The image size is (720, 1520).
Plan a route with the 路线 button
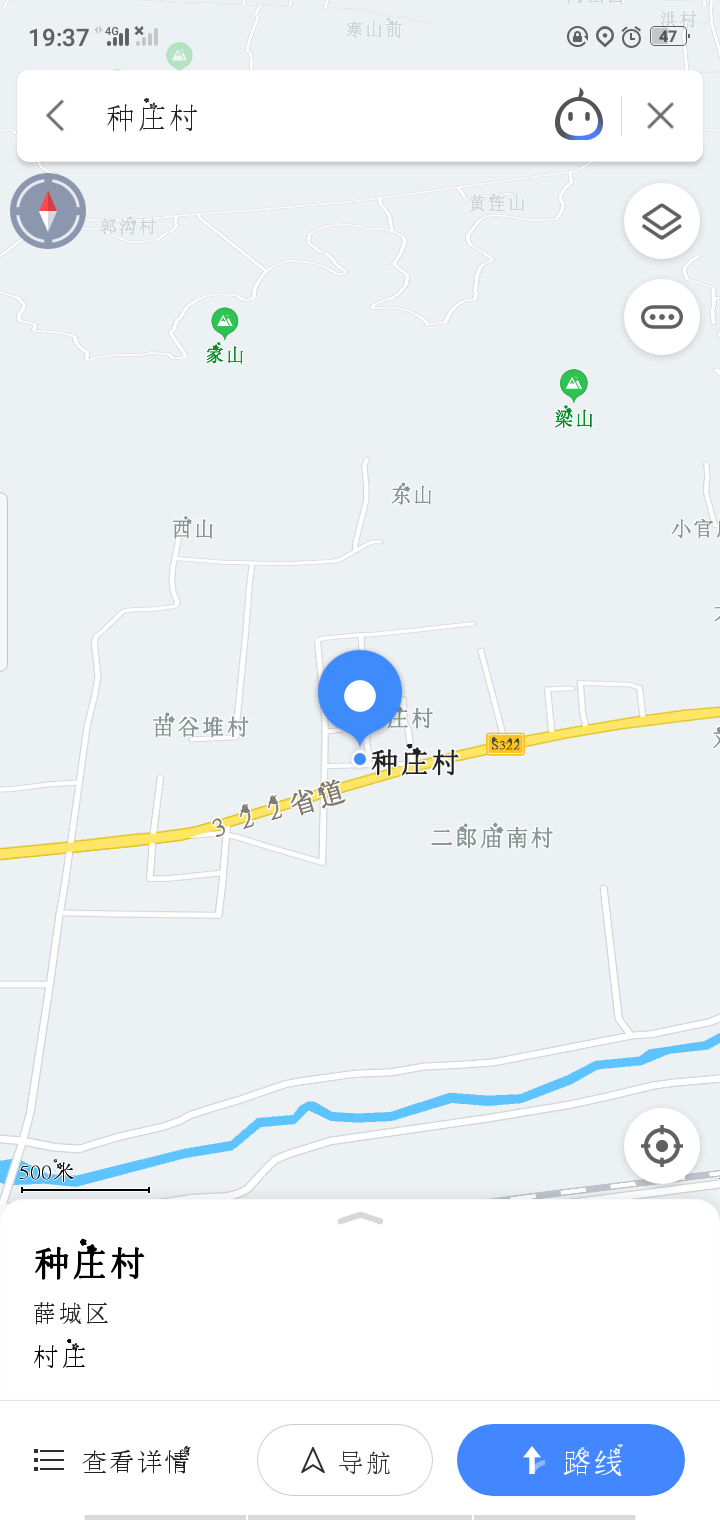click(x=571, y=1460)
